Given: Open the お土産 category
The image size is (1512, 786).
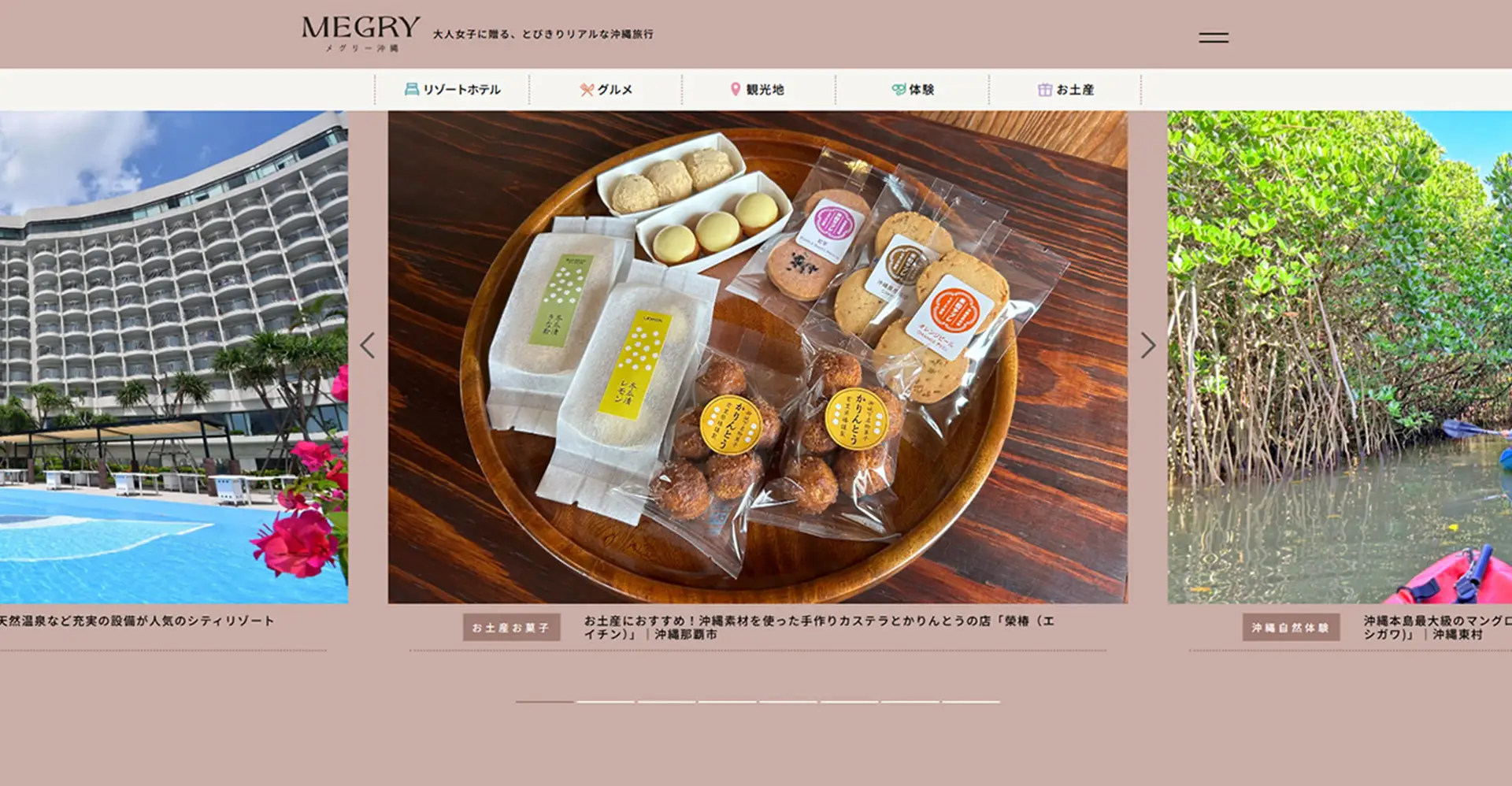Looking at the screenshot, I should [1065, 90].
